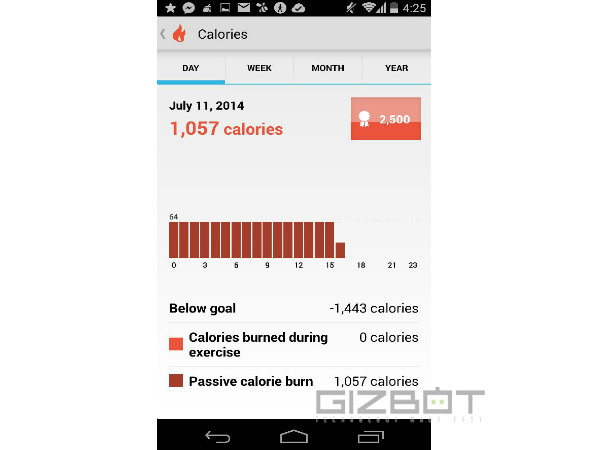
Task: Tap the system back button
Action: click(217, 436)
